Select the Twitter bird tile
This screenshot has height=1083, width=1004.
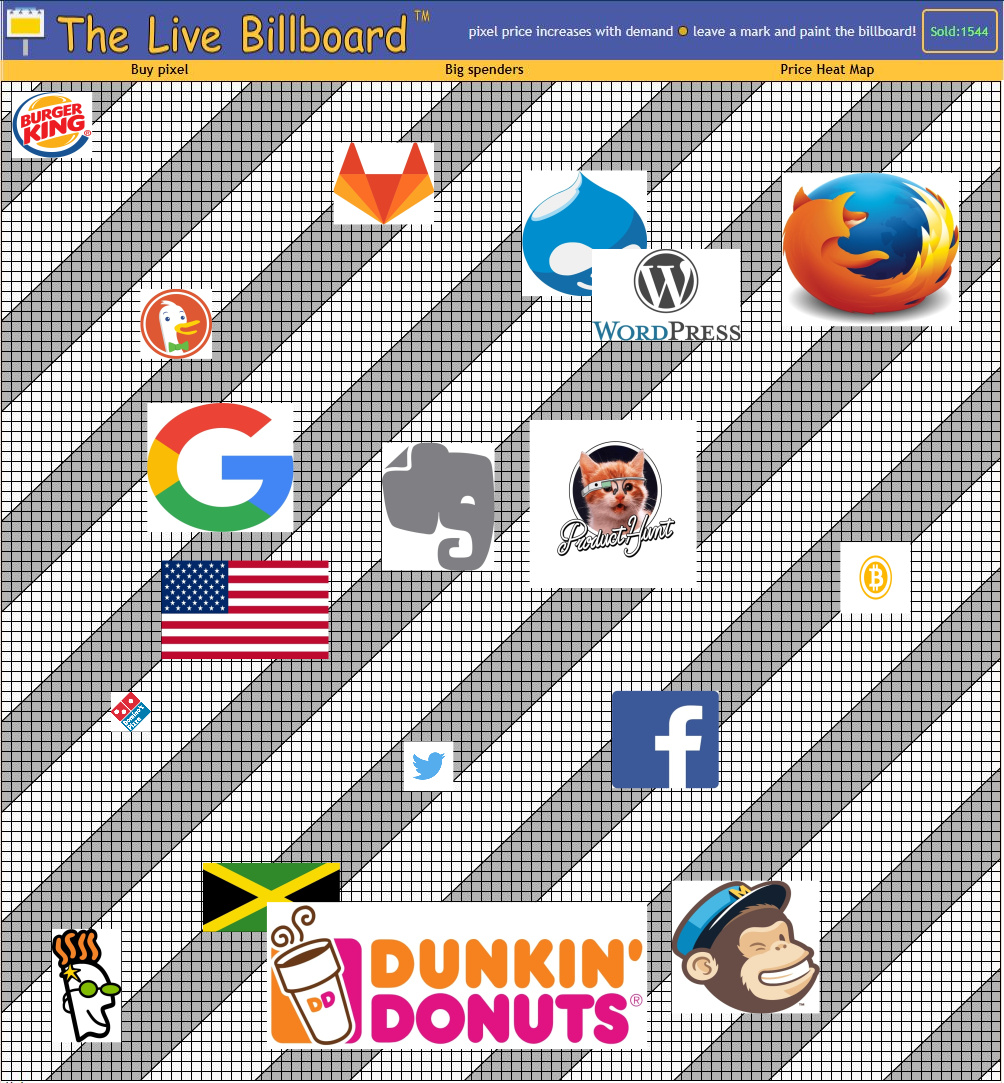[x=428, y=767]
